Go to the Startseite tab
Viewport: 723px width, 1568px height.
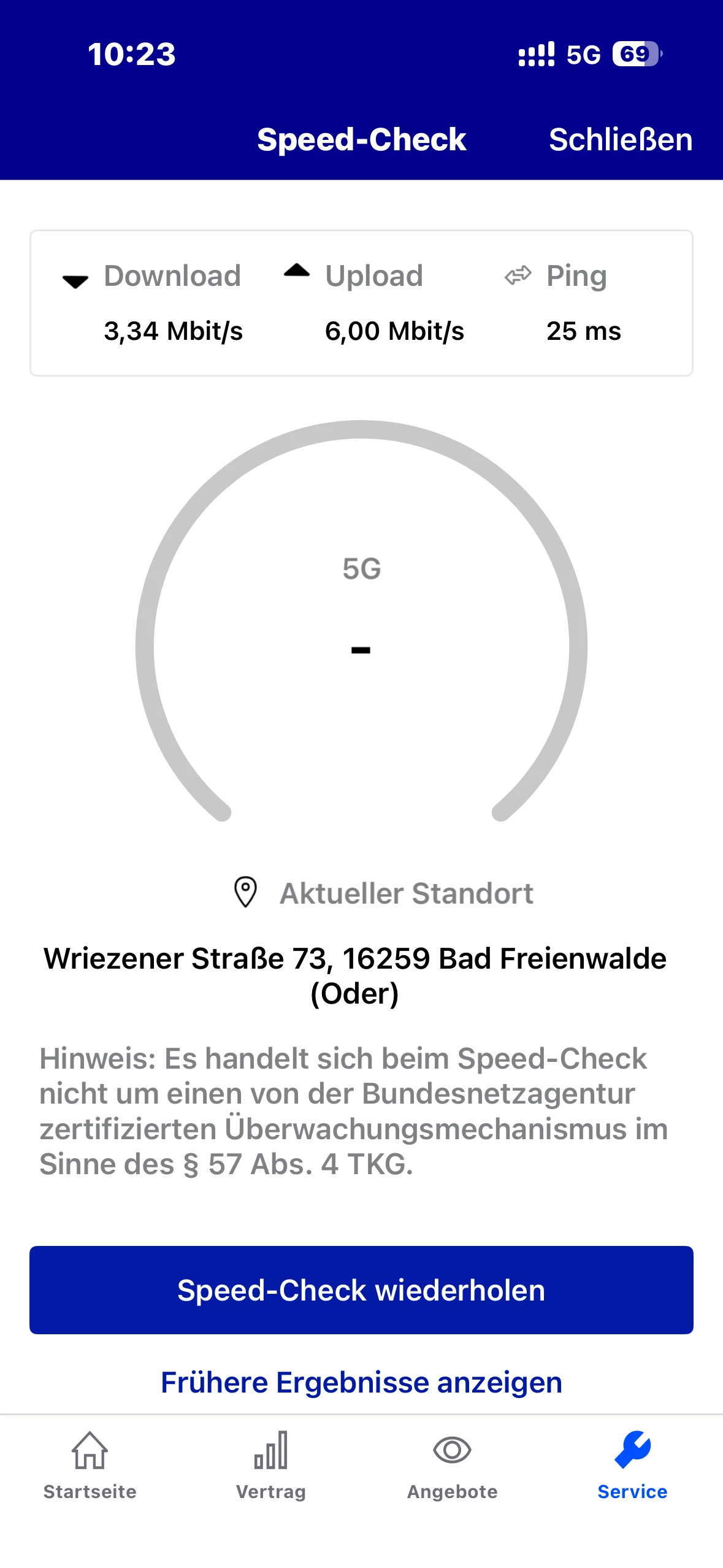pyautogui.click(x=90, y=1465)
